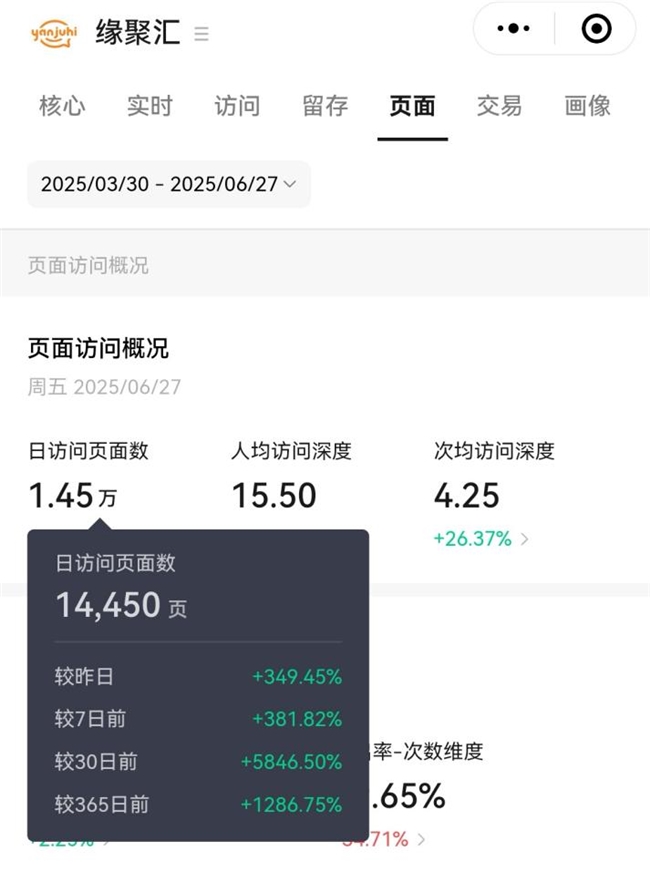Open the 缘聚汇 mini program switcher menu
This screenshot has height=871, width=650.
[x=201, y=33]
